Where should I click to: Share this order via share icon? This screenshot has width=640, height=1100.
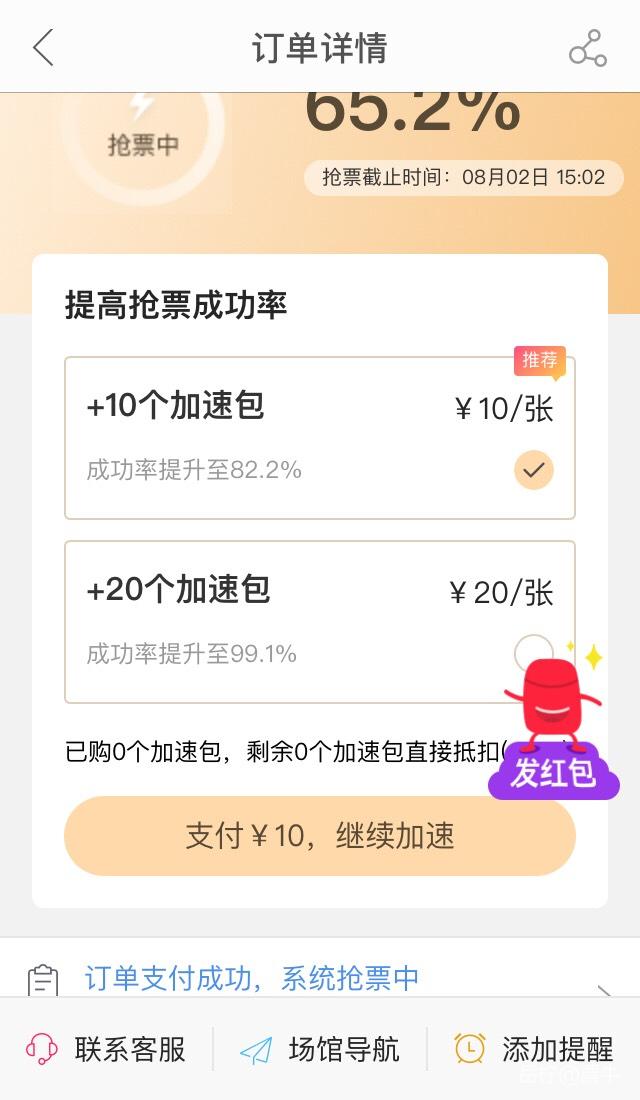click(587, 48)
